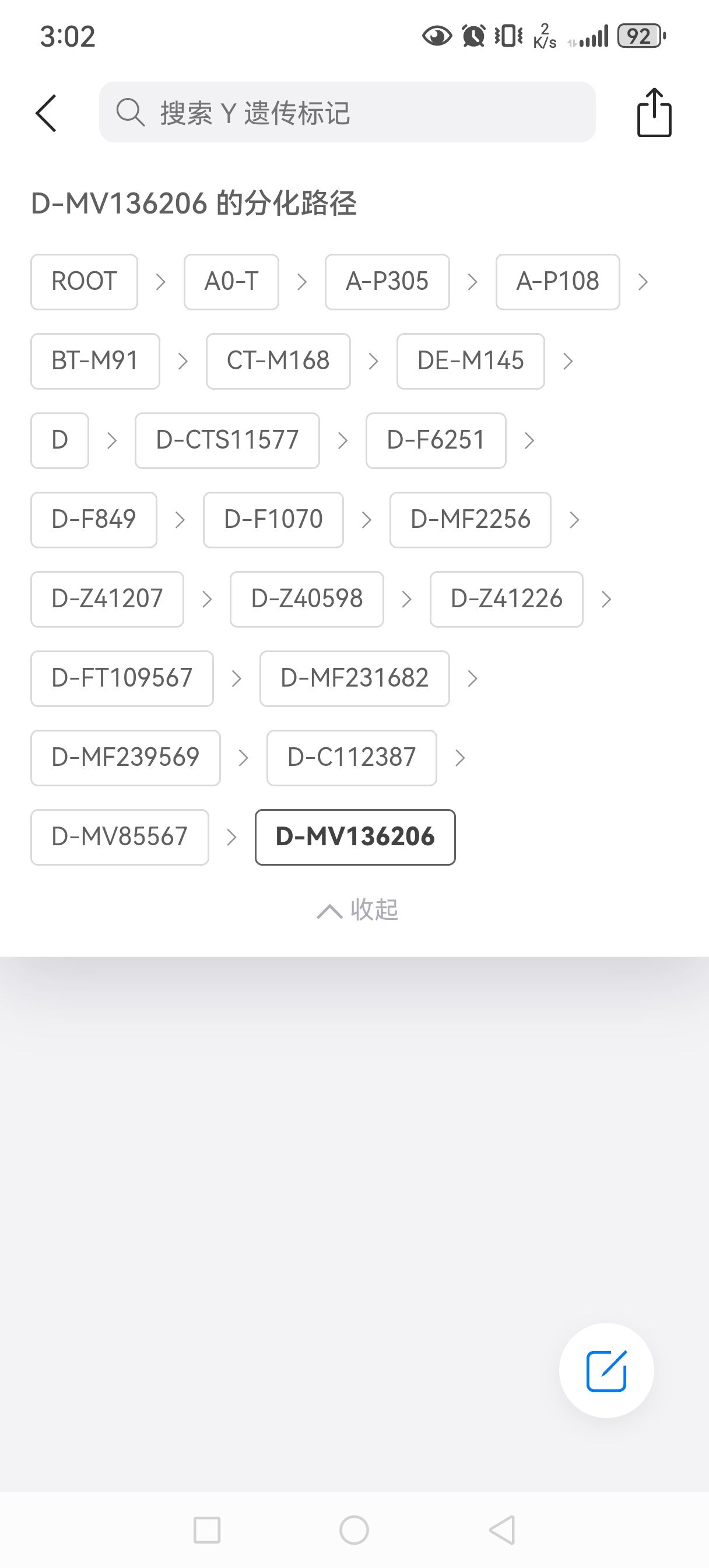This screenshot has height=1568, width=709.
Task: Select the BT-M91 chip
Action: (x=95, y=361)
